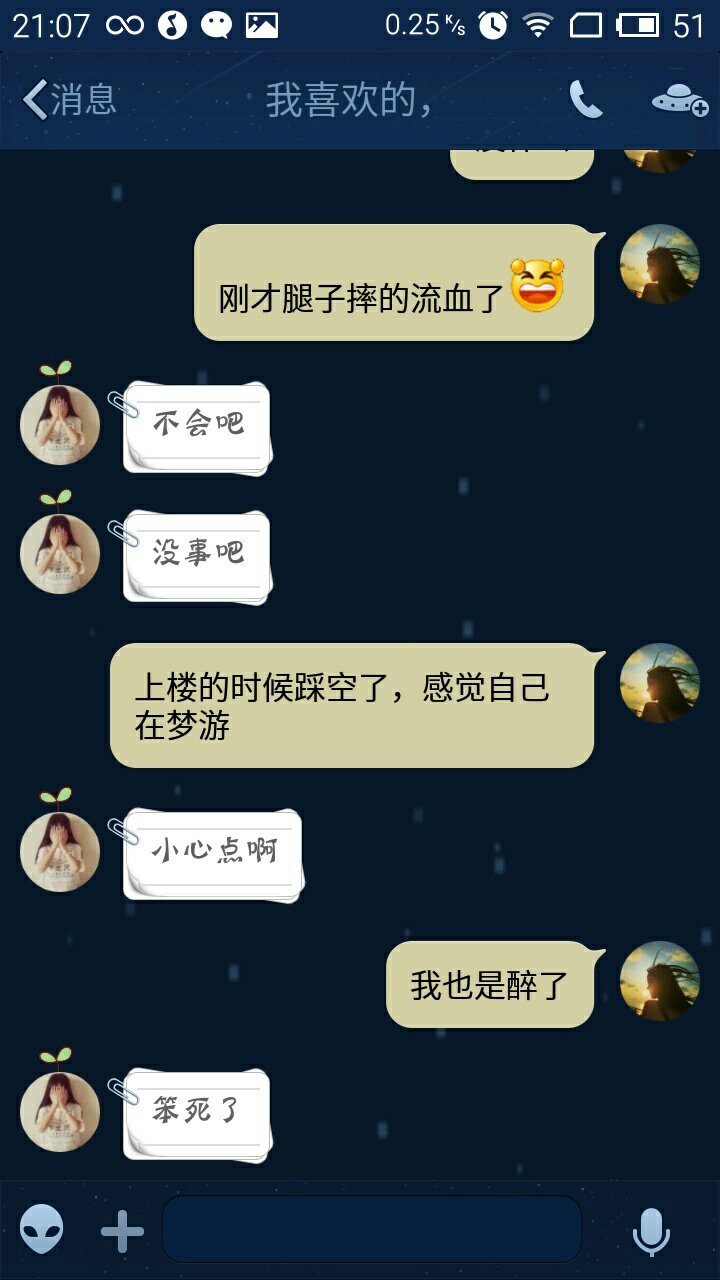This screenshot has height=1280, width=720.
Task: Focus the message text input field
Action: [x=372, y=1230]
